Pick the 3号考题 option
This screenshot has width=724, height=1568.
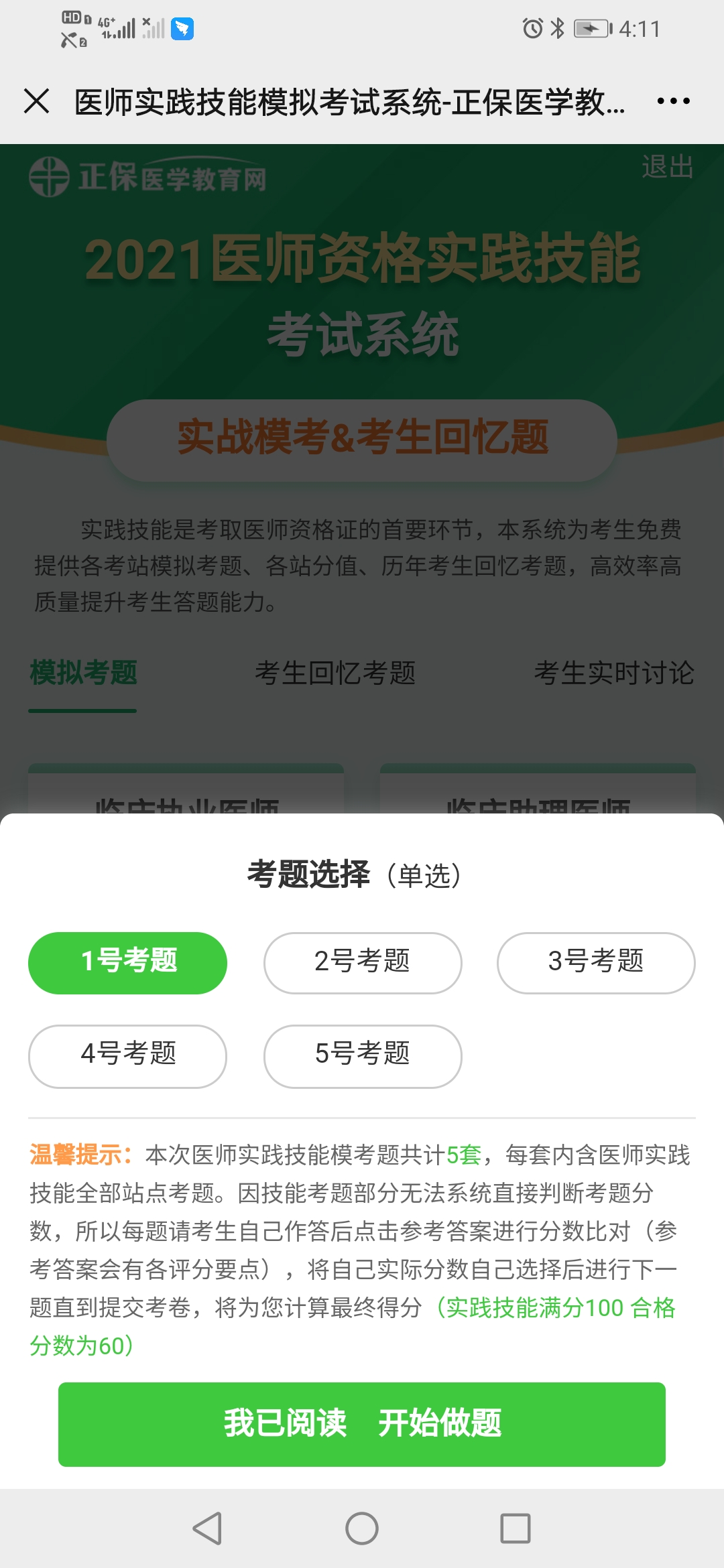pos(596,962)
